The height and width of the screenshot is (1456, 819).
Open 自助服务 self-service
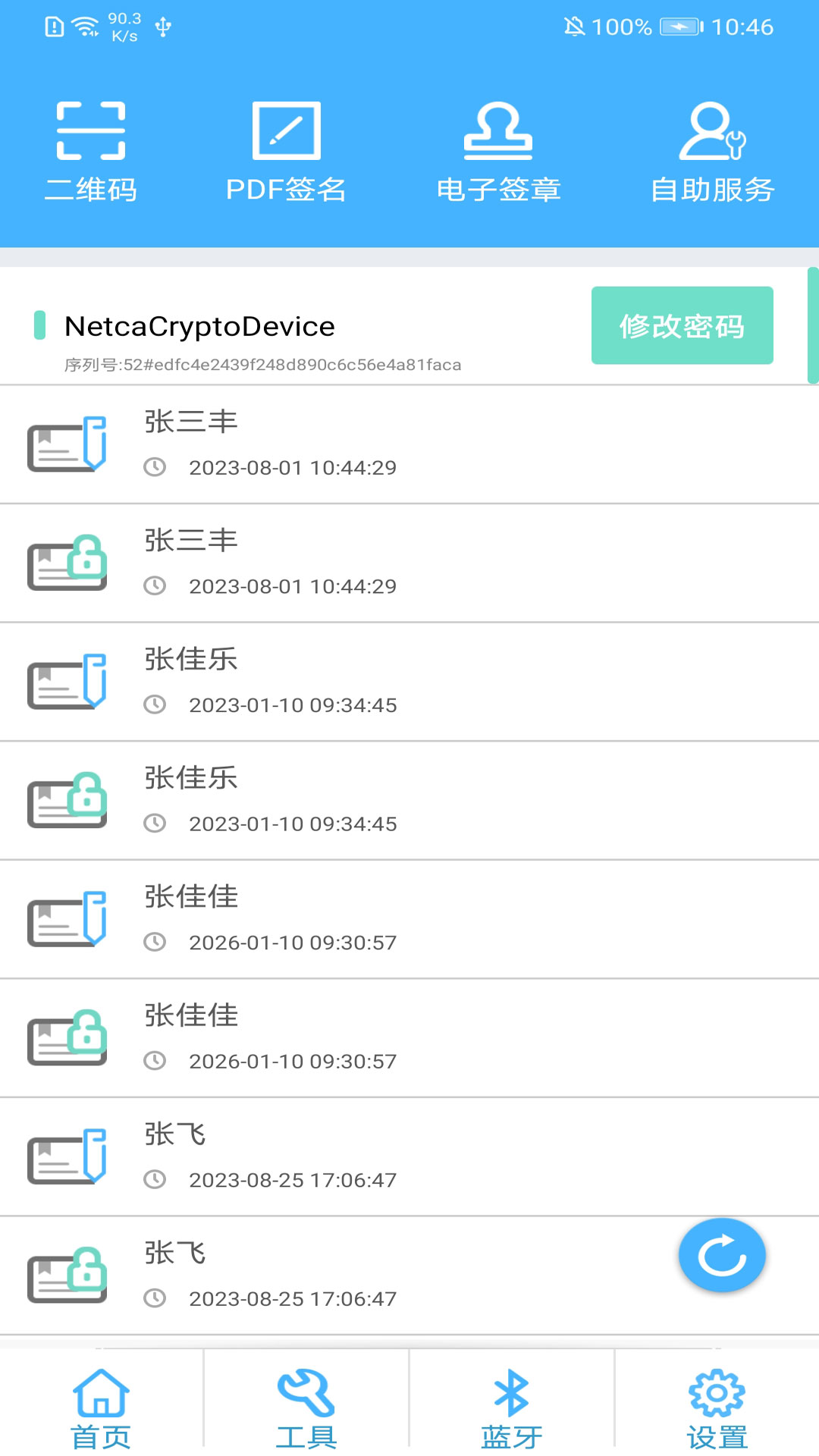712,152
